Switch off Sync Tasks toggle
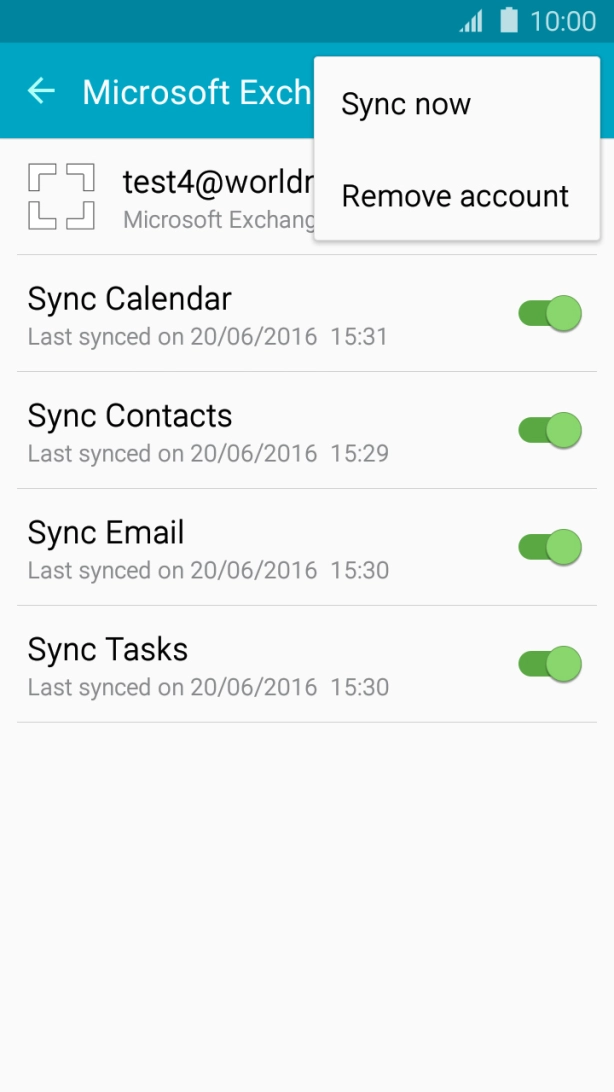The height and width of the screenshot is (1092, 614). point(549,665)
